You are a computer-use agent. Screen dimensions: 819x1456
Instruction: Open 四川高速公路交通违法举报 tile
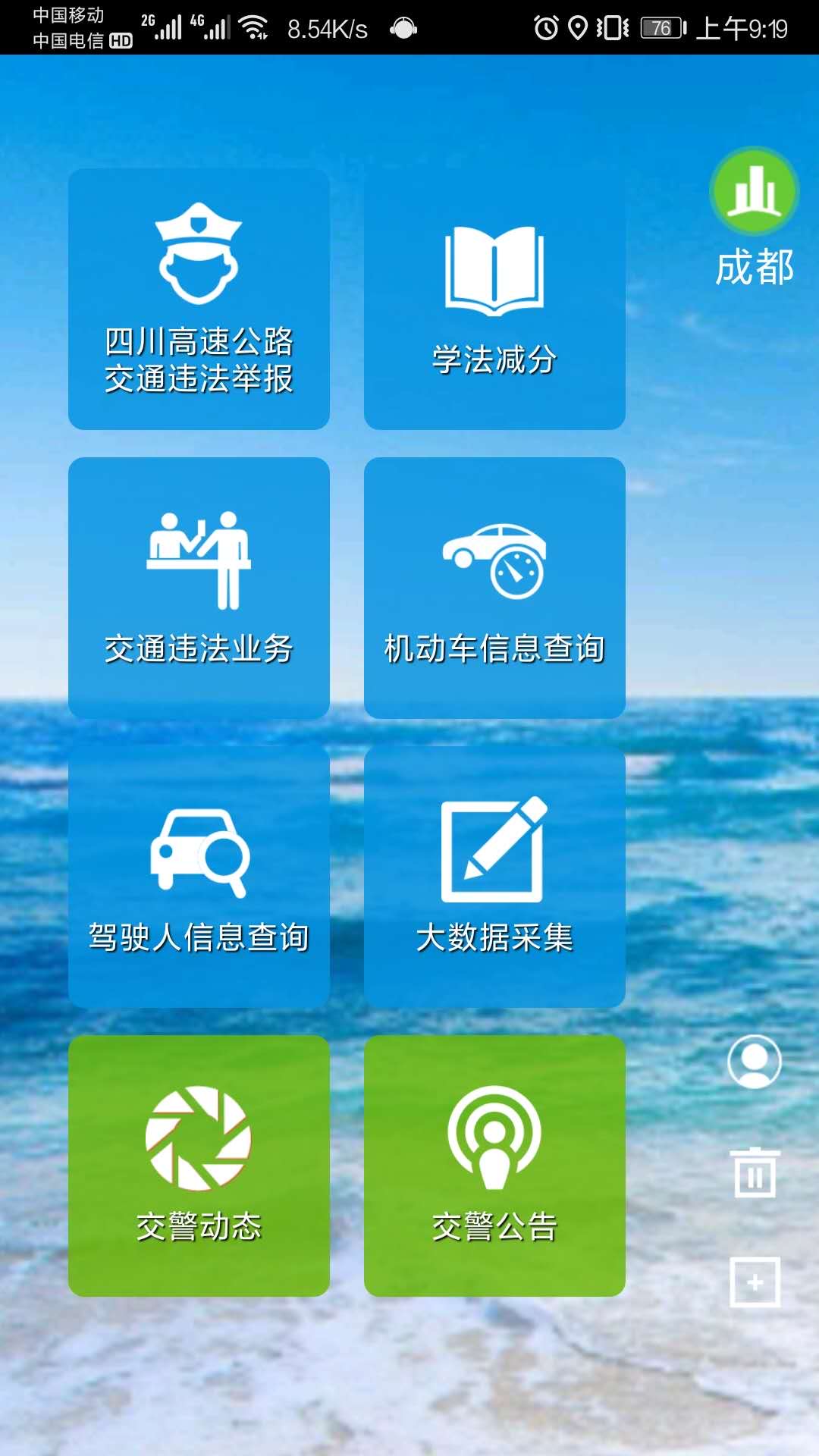[x=199, y=299]
